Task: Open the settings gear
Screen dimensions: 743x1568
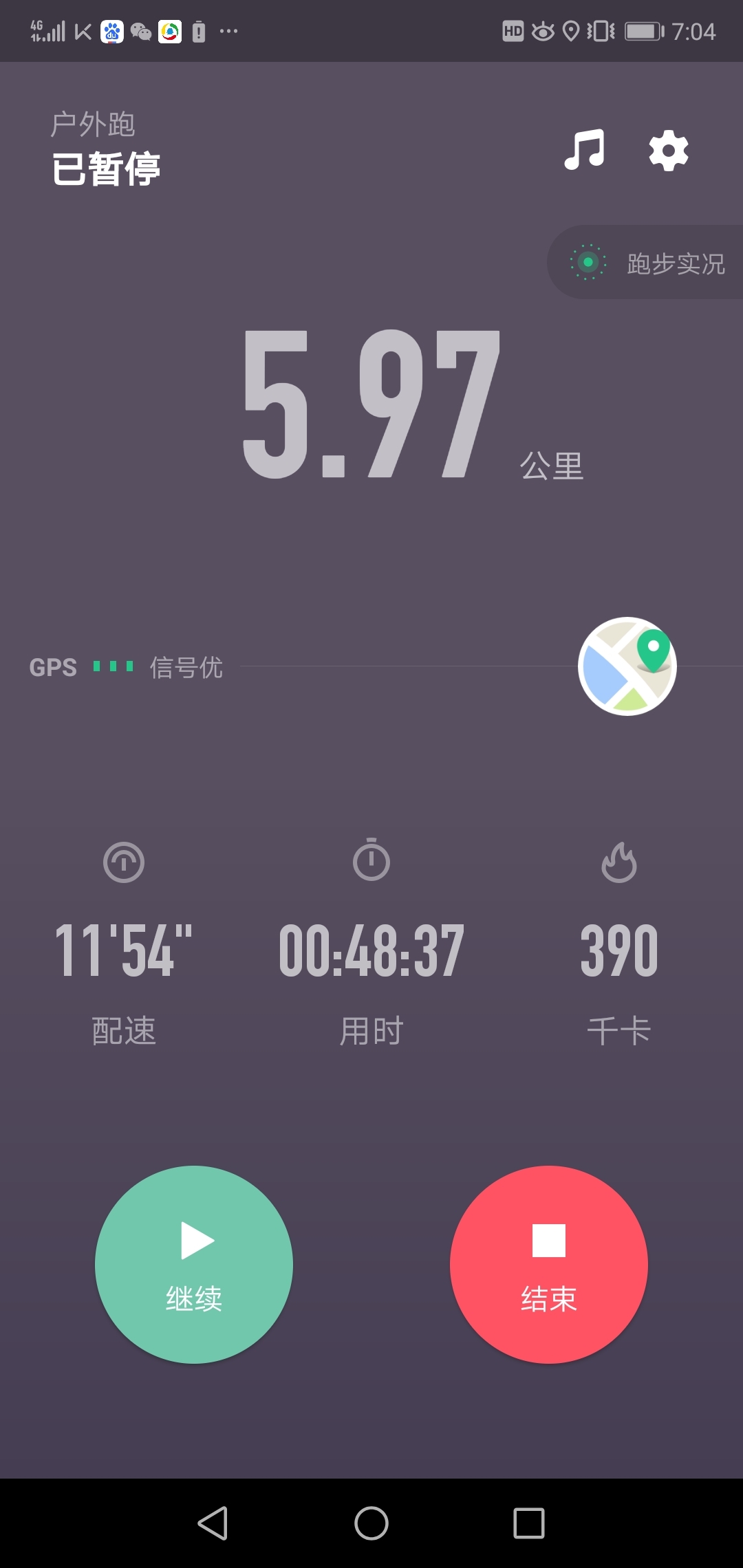Action: (x=669, y=151)
